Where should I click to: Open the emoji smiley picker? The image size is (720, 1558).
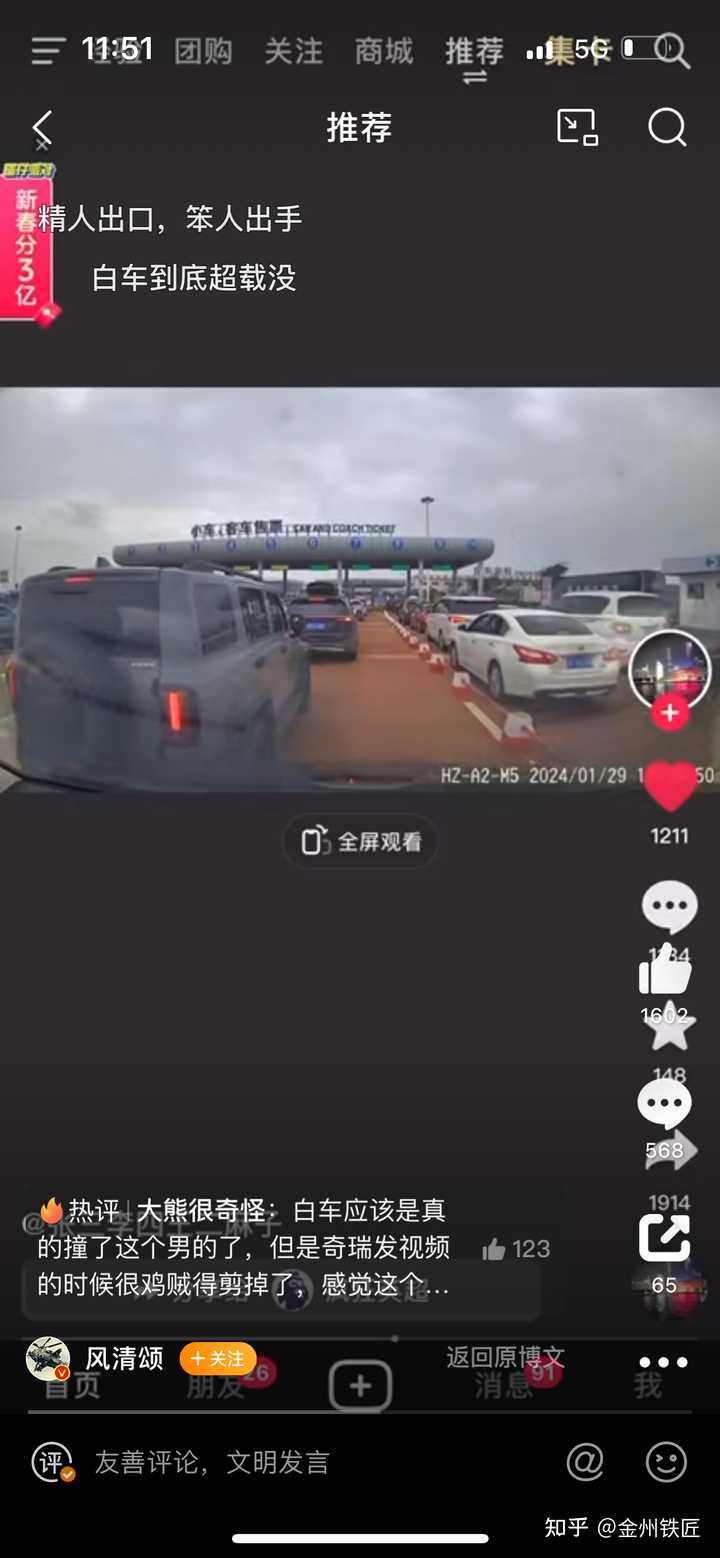[x=666, y=1462]
